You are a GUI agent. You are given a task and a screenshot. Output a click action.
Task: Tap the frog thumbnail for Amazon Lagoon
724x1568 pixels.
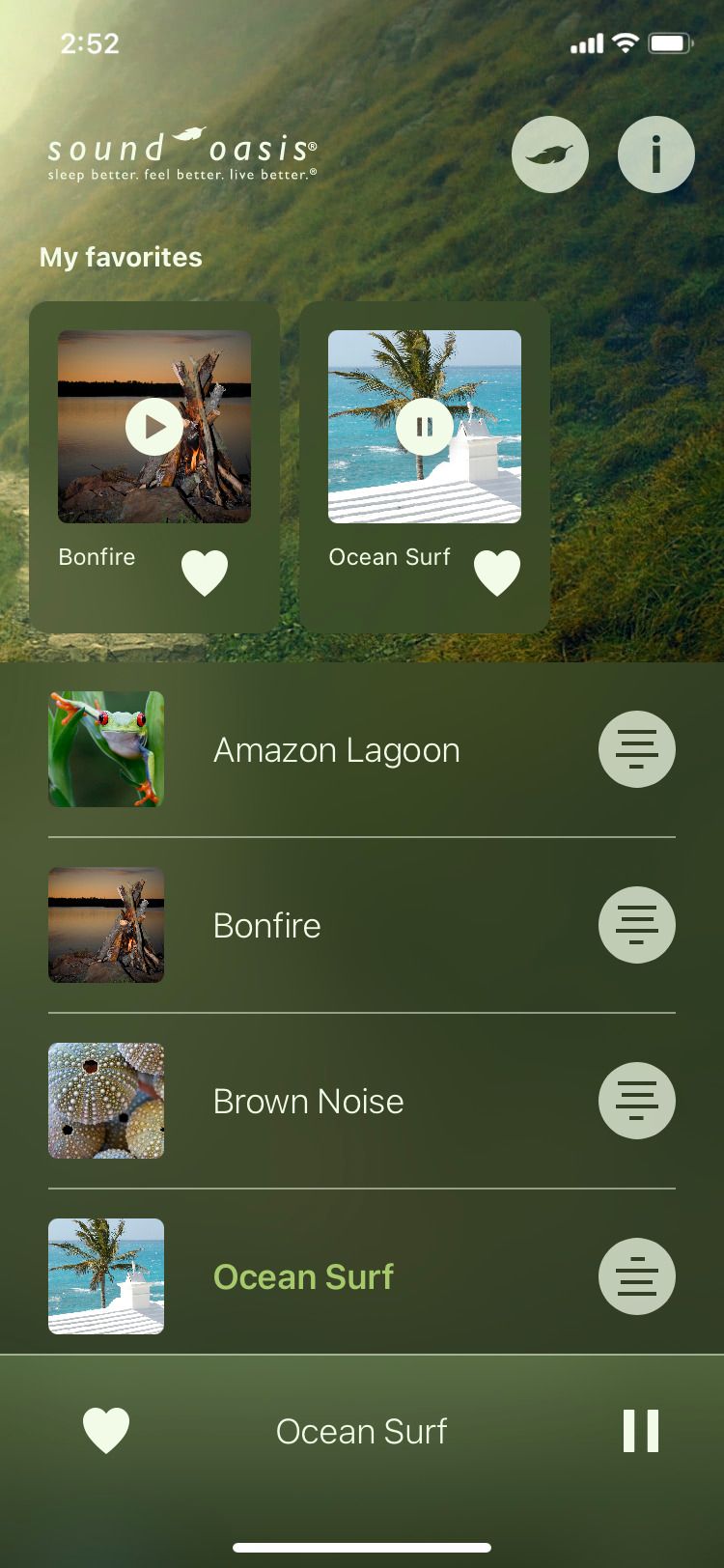[106, 749]
